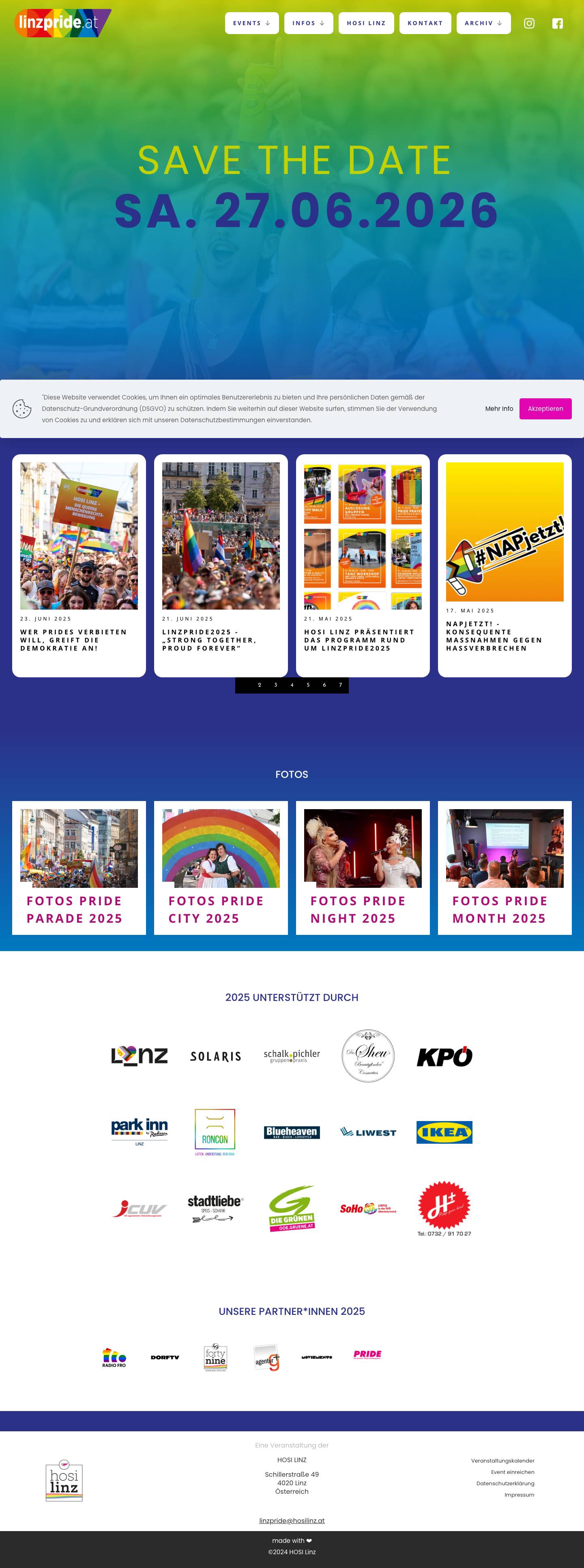Viewport: 584px width, 1568px height.
Task: Go to news page 3
Action: tap(276, 685)
